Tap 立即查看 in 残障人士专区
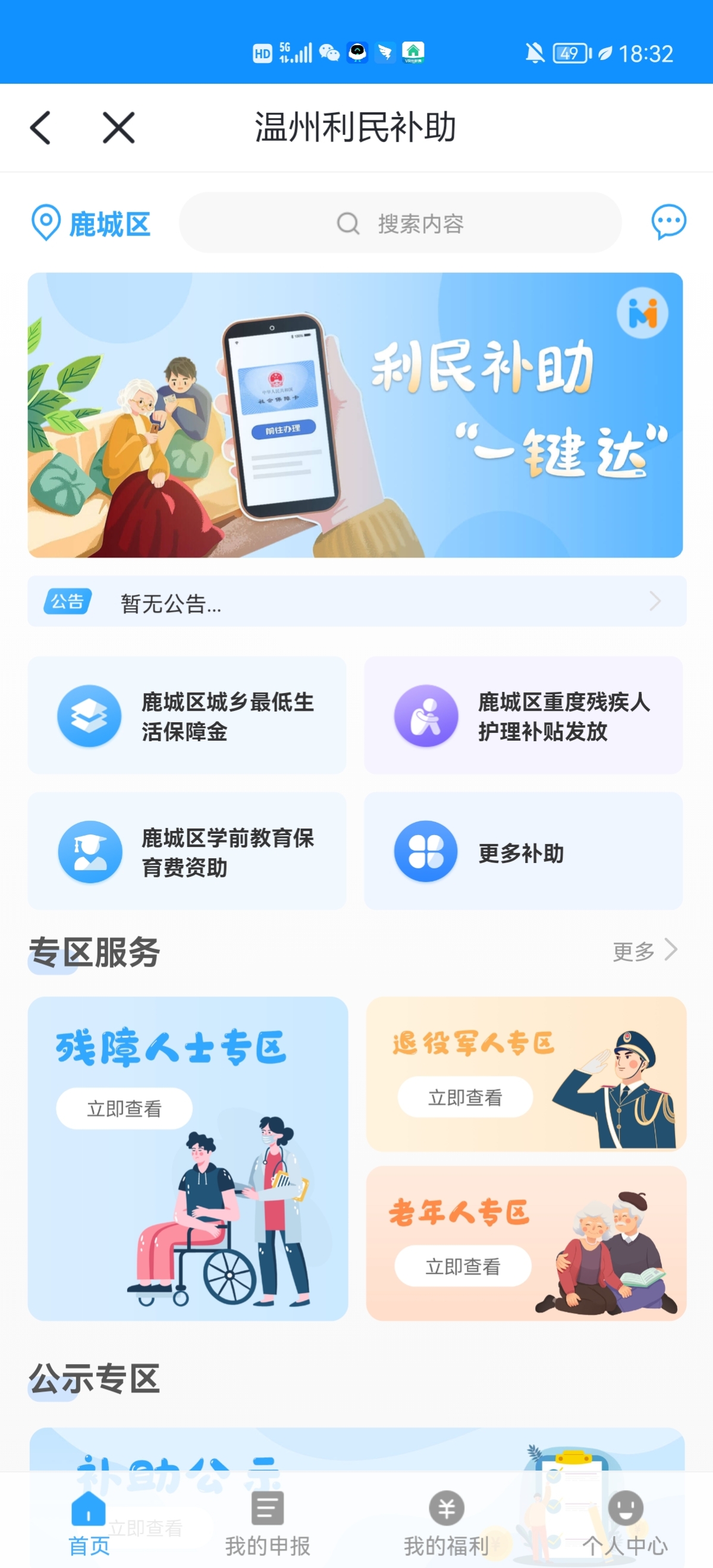 [124, 1109]
